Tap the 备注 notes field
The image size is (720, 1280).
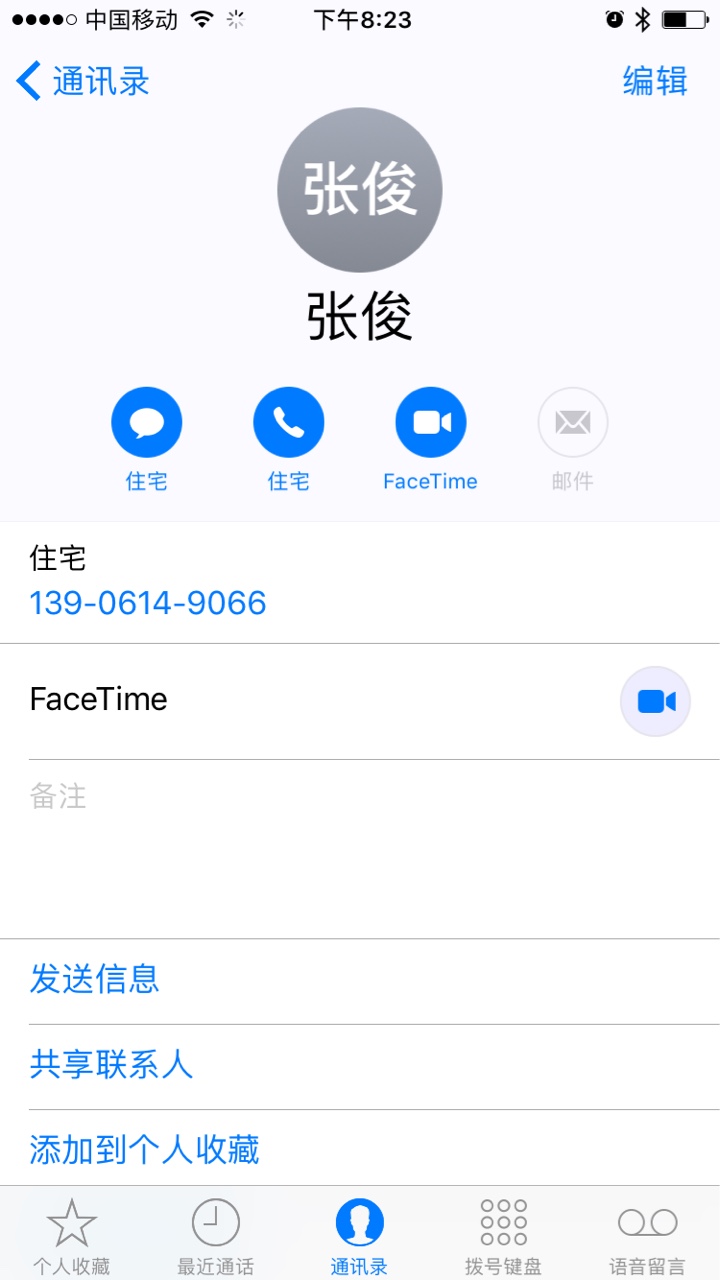coord(360,848)
